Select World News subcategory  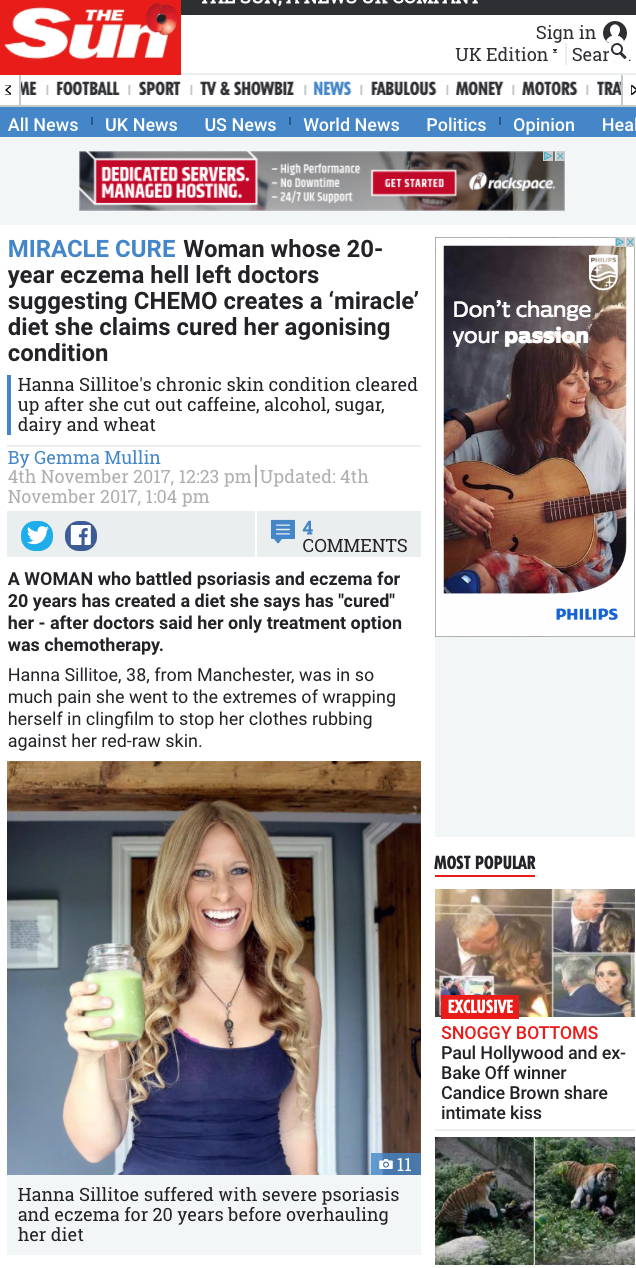pos(351,125)
